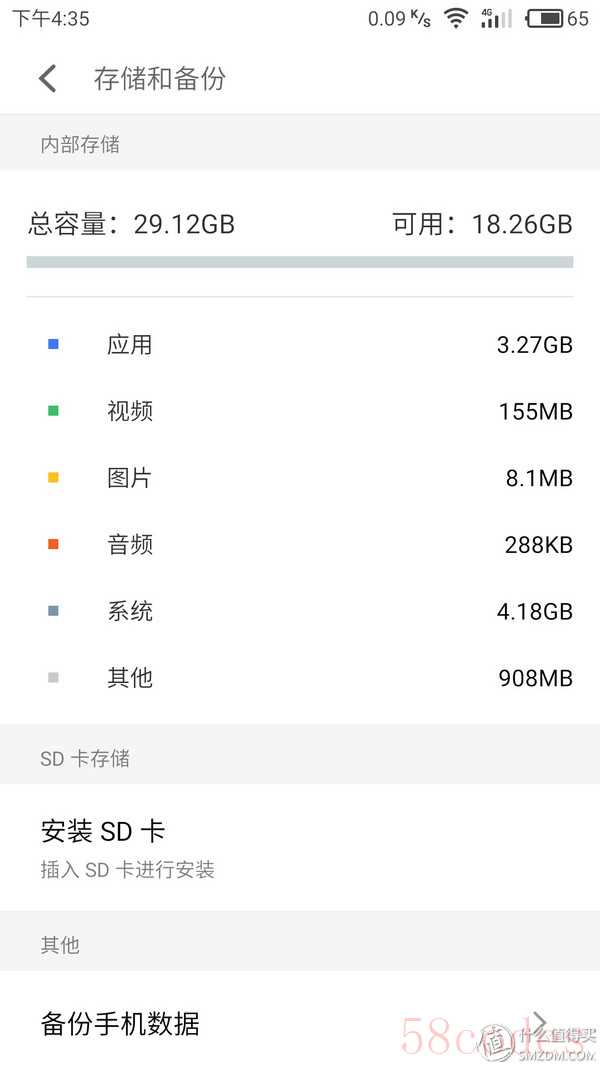Screen dimensions: 600x1067
Task: Tap 安装 SD 卡
Action: (300, 846)
